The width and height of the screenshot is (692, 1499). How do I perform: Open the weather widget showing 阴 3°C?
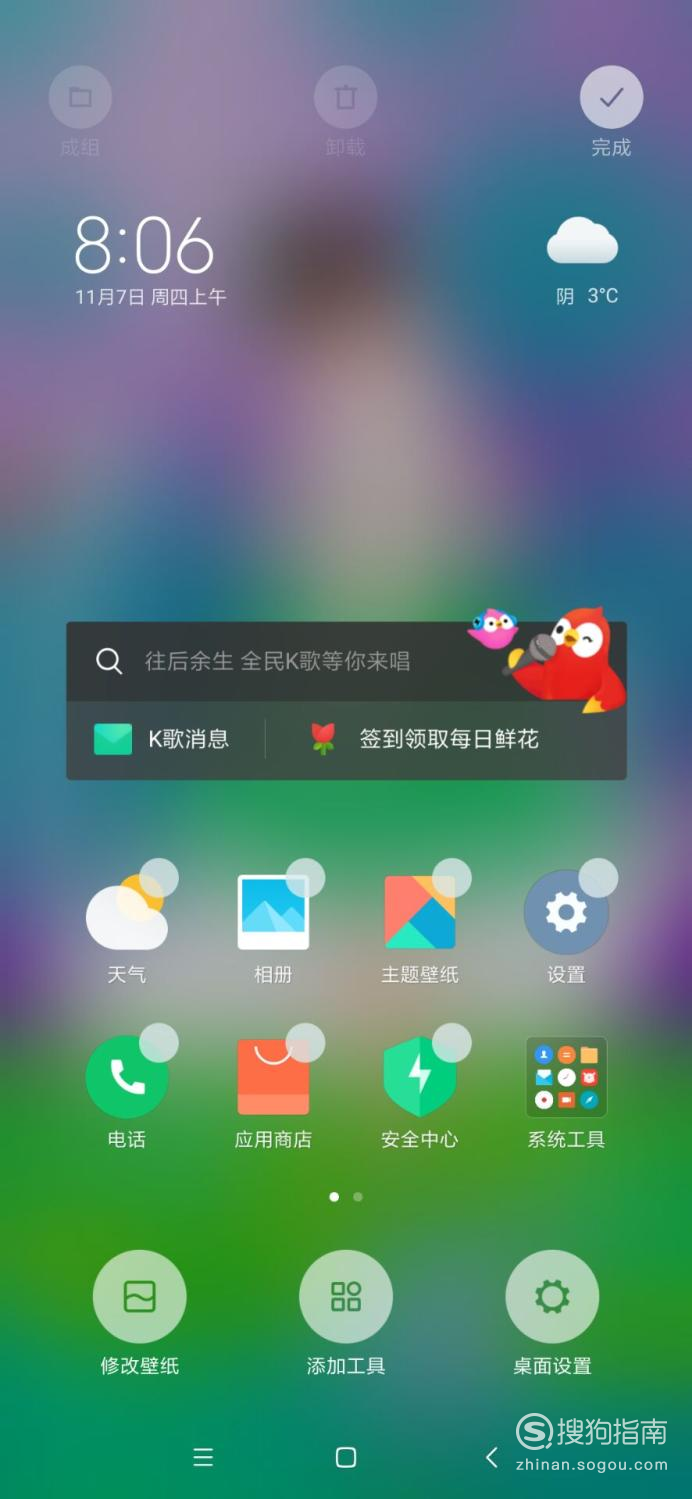pyautogui.click(x=584, y=259)
